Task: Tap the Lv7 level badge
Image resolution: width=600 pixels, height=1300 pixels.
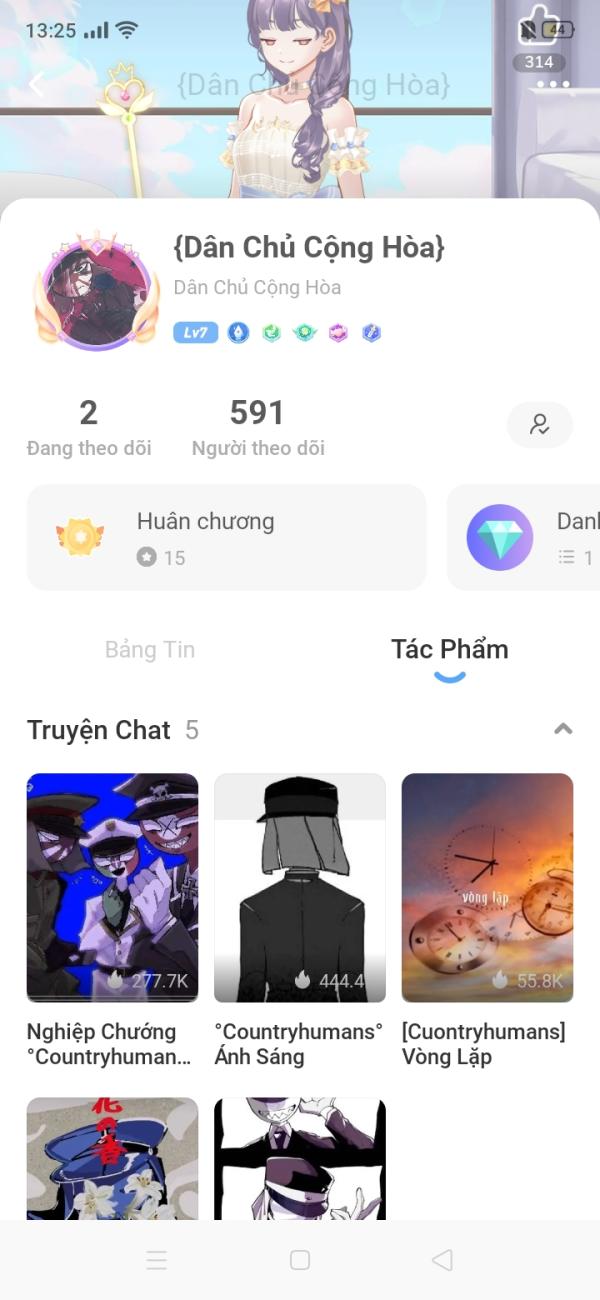Action: tap(195, 333)
